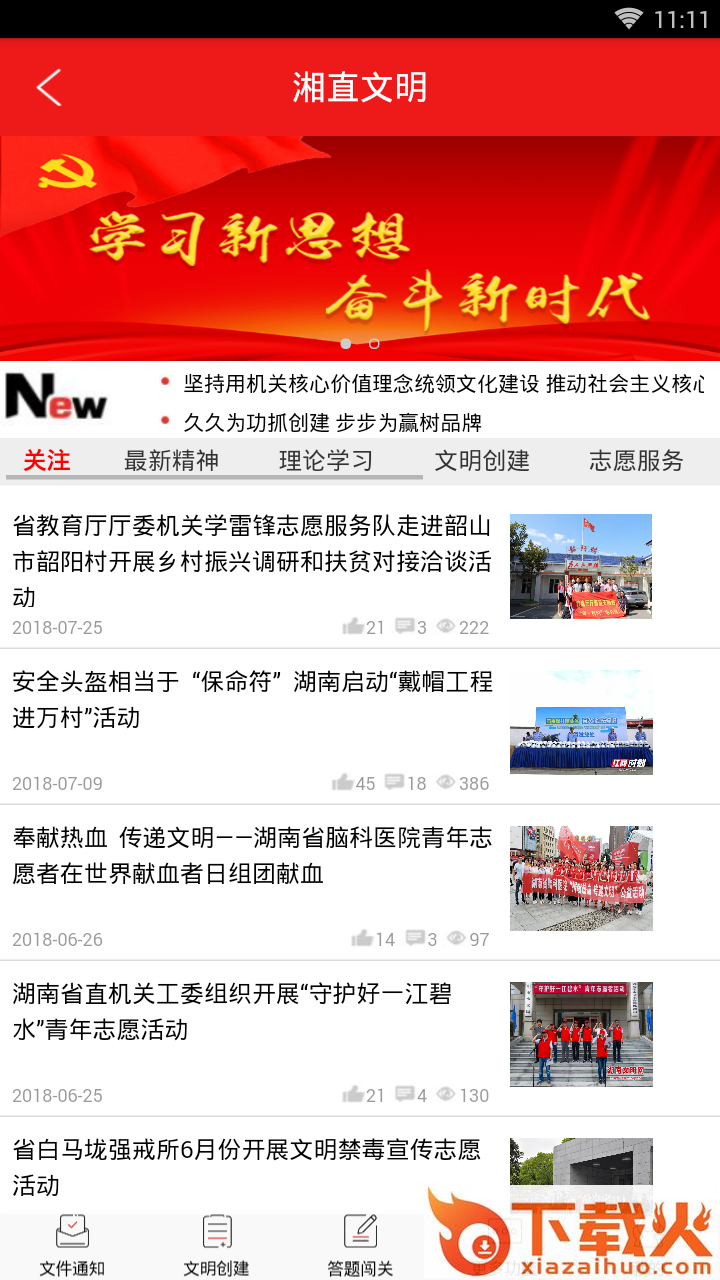The image size is (720, 1280).
Task: Open the headline starting with 坚持用机关核心价值理念
Action: [x=444, y=384]
